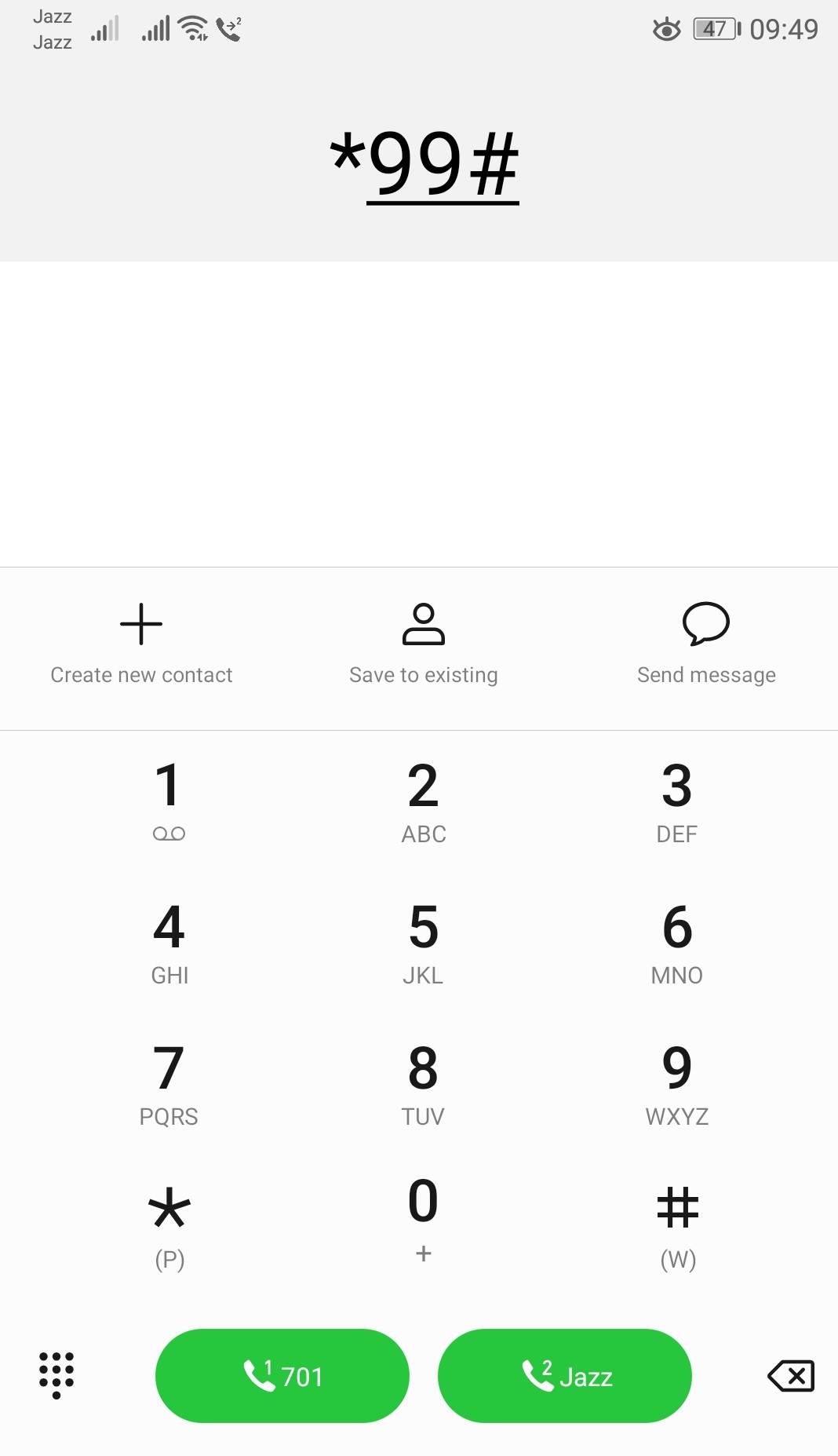This screenshot has width=838, height=1456.
Task: Tap the 4 GHI key
Action: [169, 941]
